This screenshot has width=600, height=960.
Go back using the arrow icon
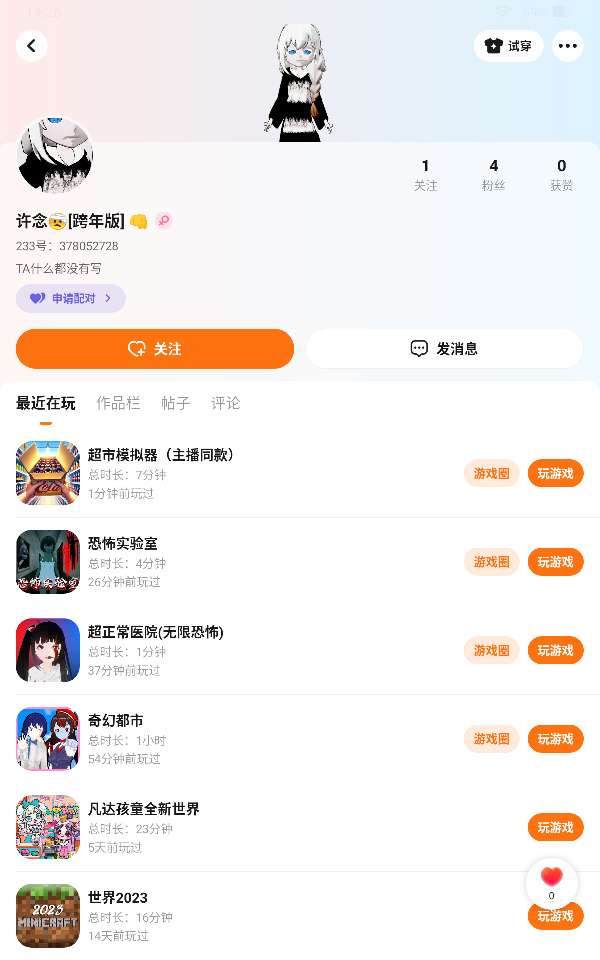32,46
